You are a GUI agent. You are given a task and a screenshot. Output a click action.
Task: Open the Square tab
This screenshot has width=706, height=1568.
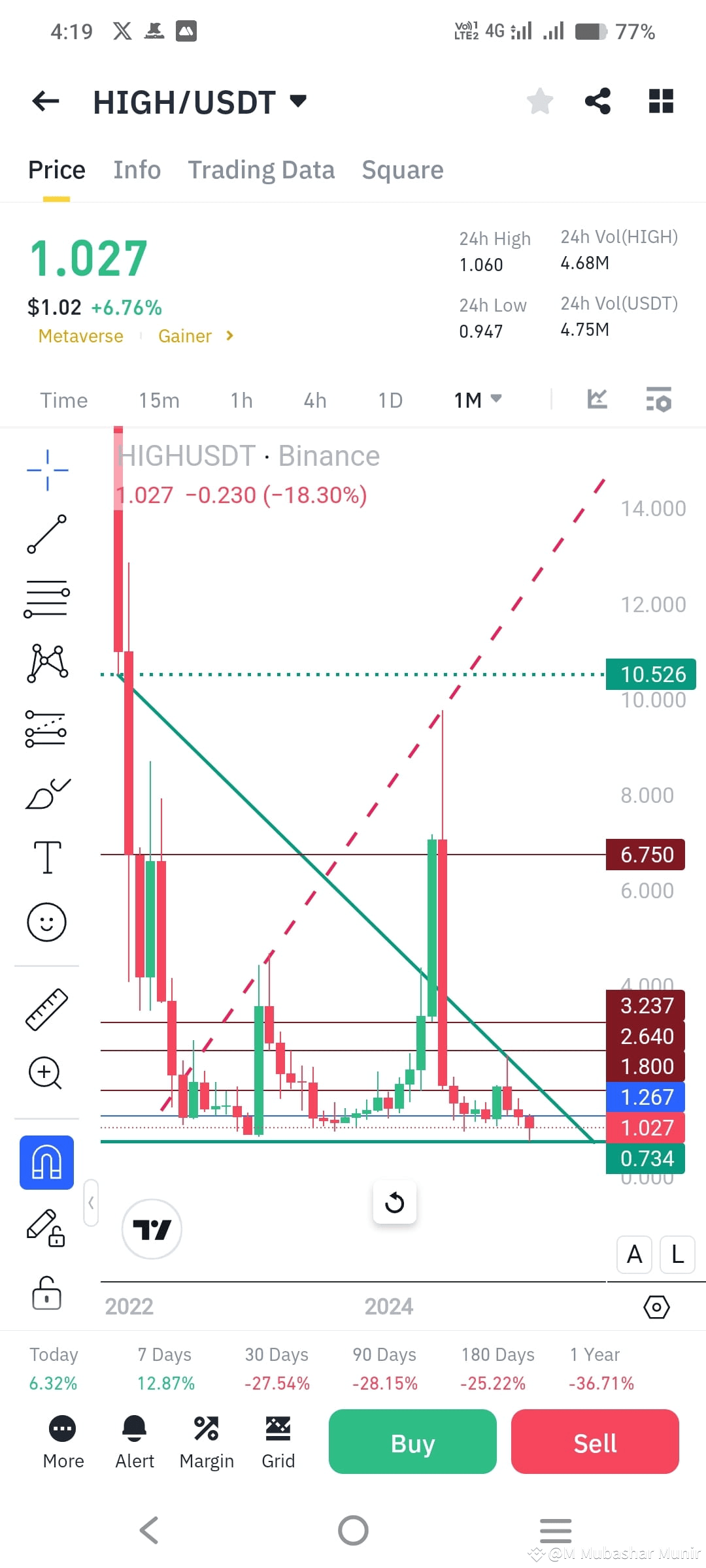click(x=402, y=169)
